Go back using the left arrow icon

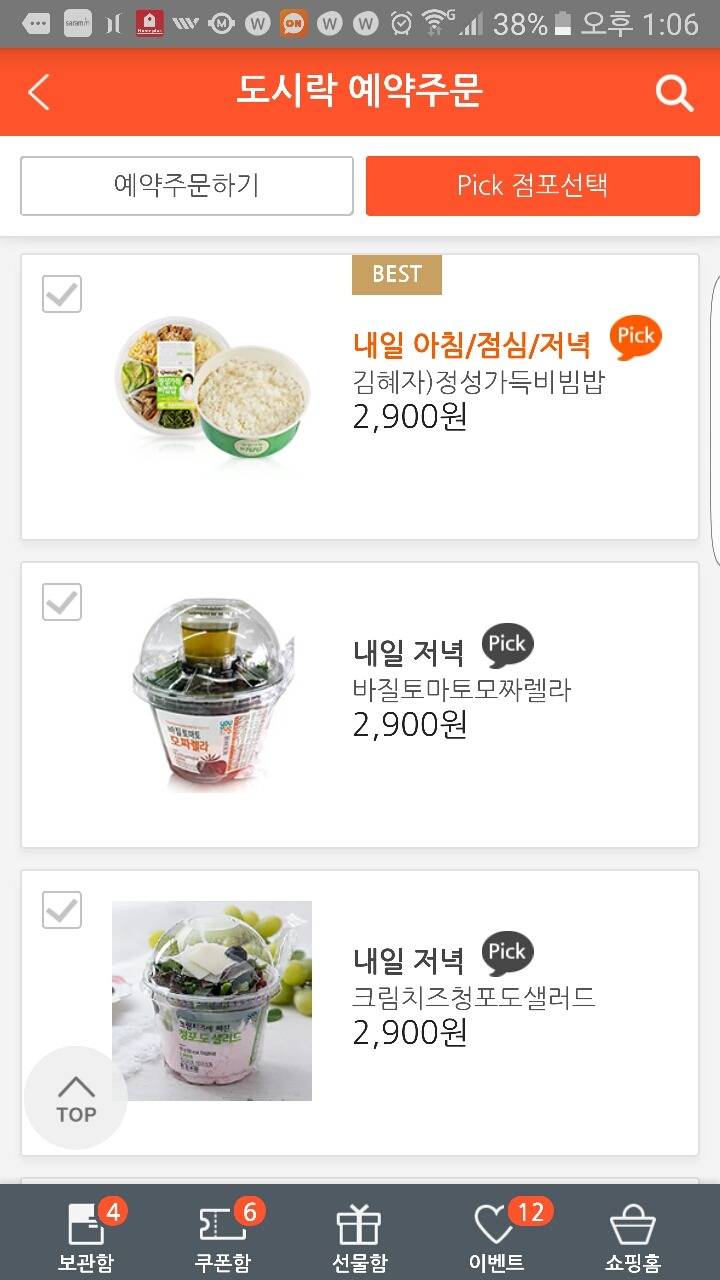point(38,92)
